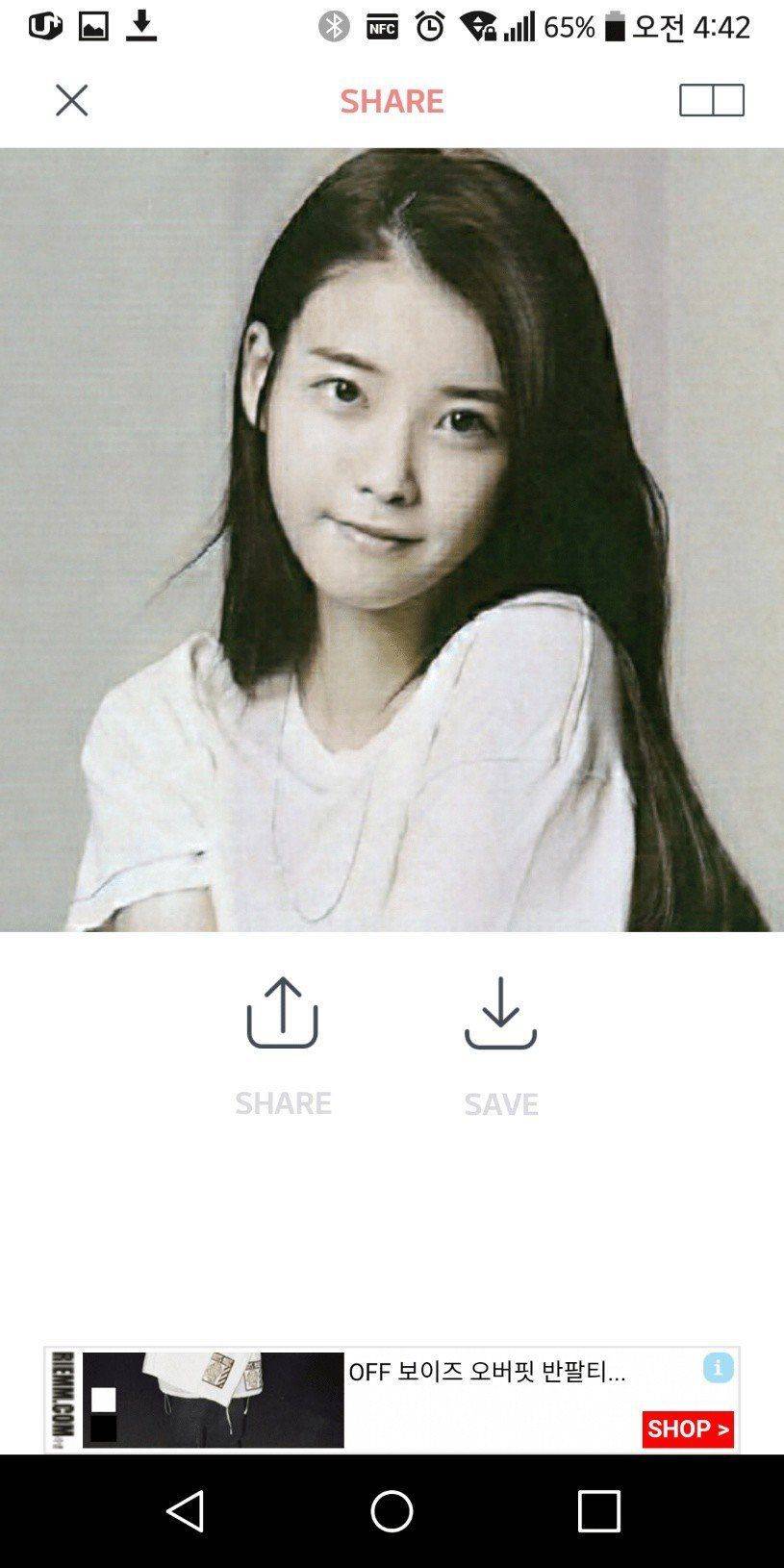This screenshot has width=784, height=1568.
Task: Select the SHARE title label
Action: 392,100
